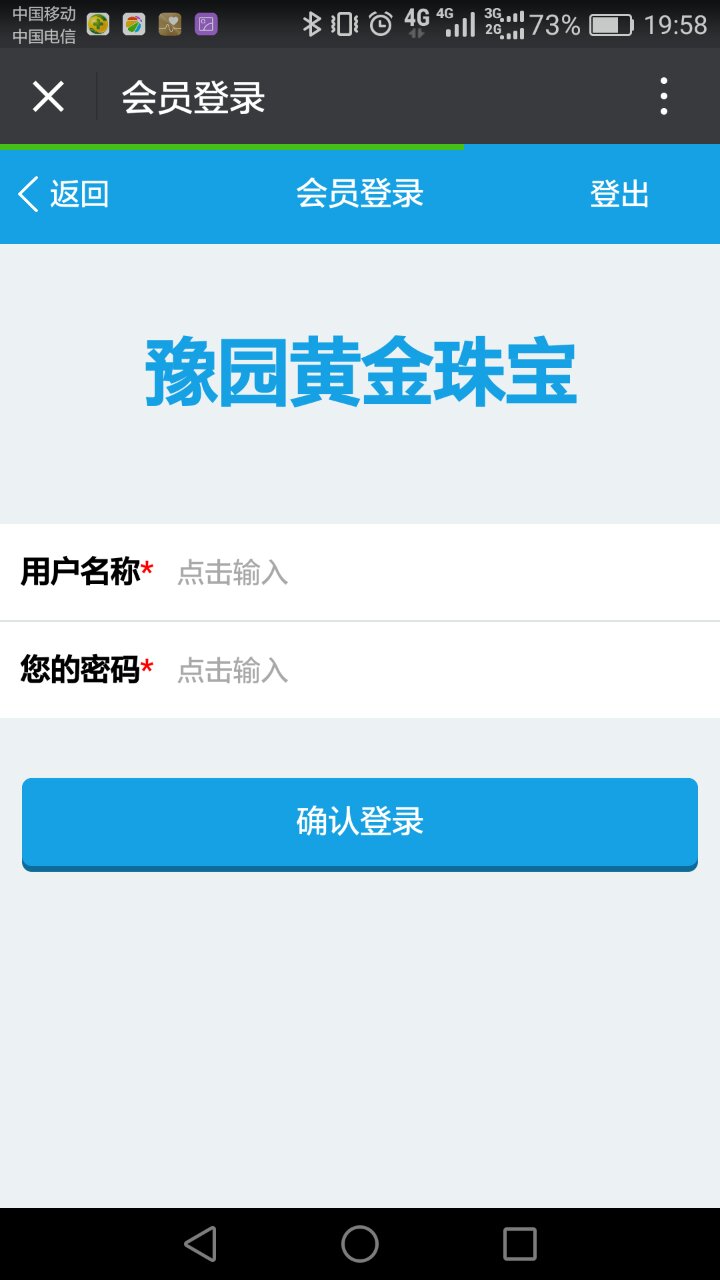Tap 登出 to log out
720x1280 pixels.
point(619,194)
